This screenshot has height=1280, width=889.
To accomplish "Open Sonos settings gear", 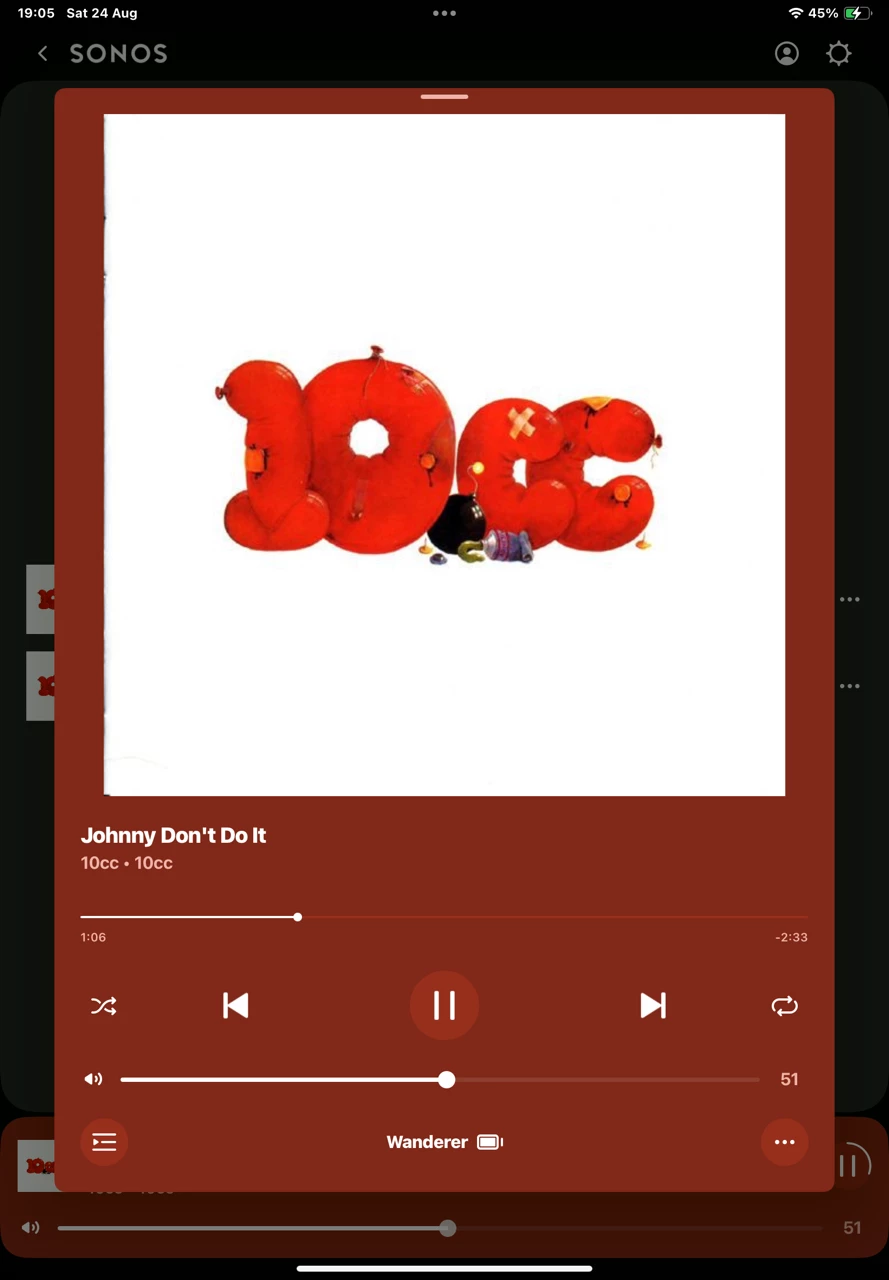I will click(x=838, y=54).
